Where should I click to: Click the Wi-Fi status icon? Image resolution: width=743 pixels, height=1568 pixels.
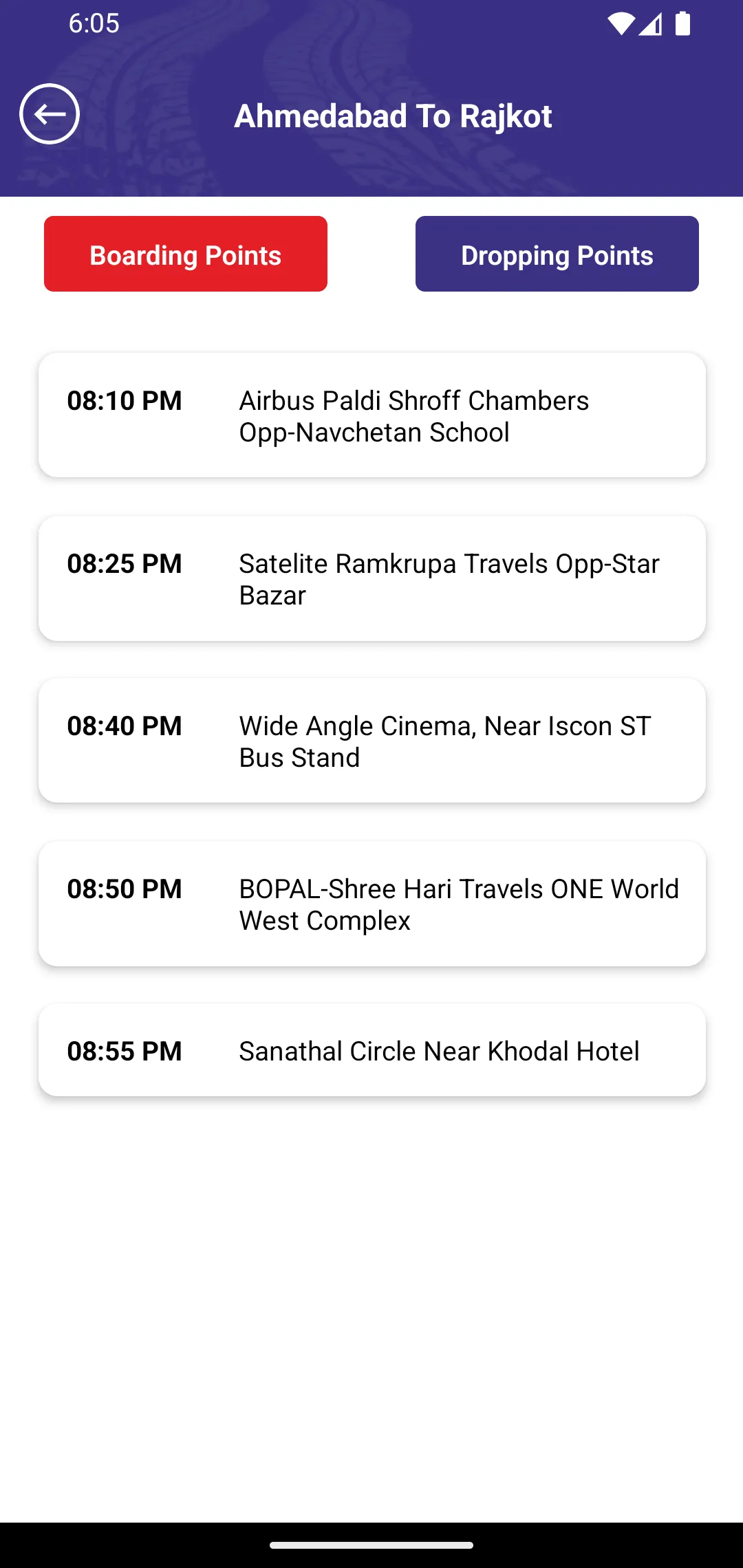click(621, 23)
